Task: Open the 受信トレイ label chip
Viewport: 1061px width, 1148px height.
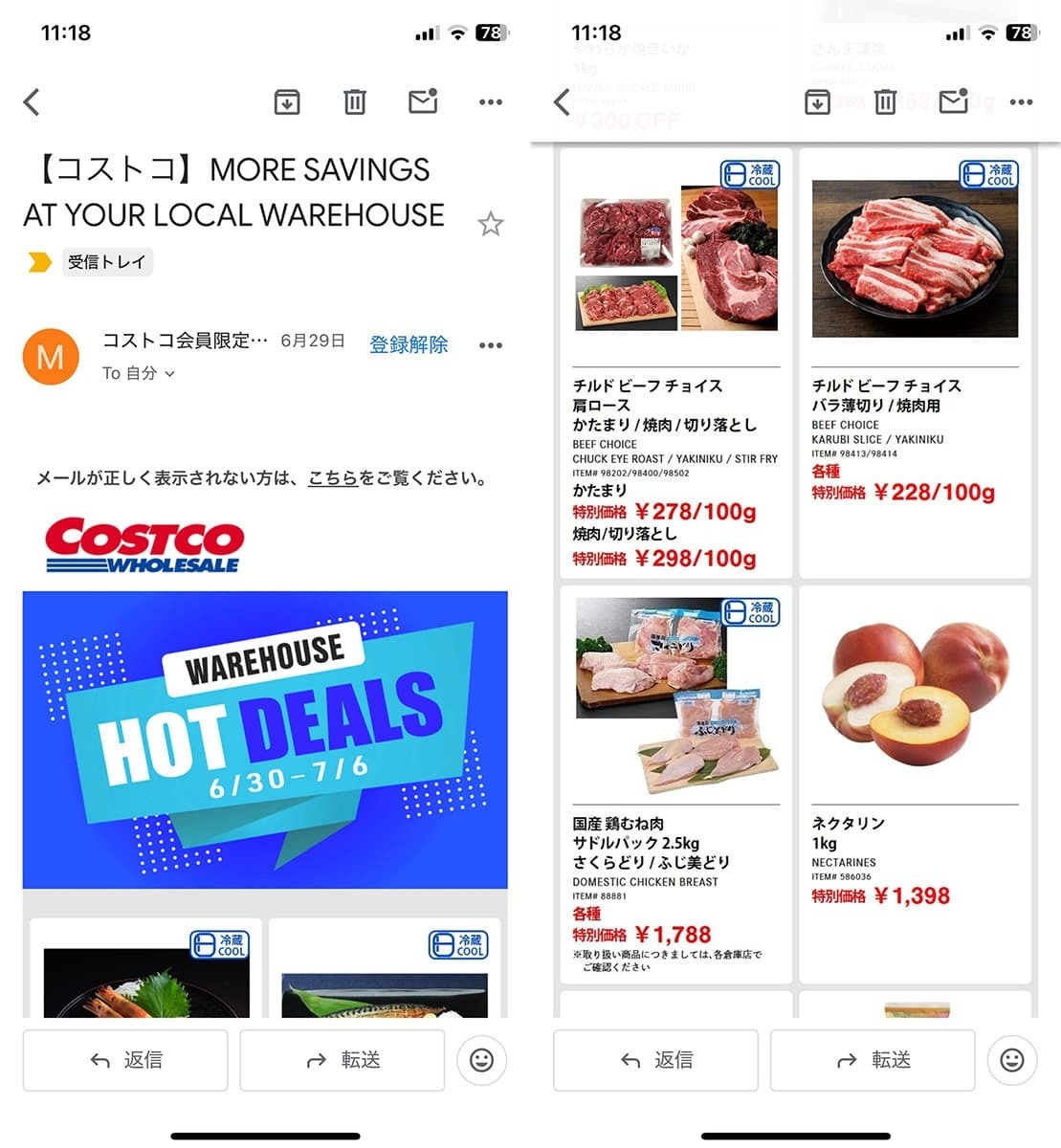Action: (106, 261)
